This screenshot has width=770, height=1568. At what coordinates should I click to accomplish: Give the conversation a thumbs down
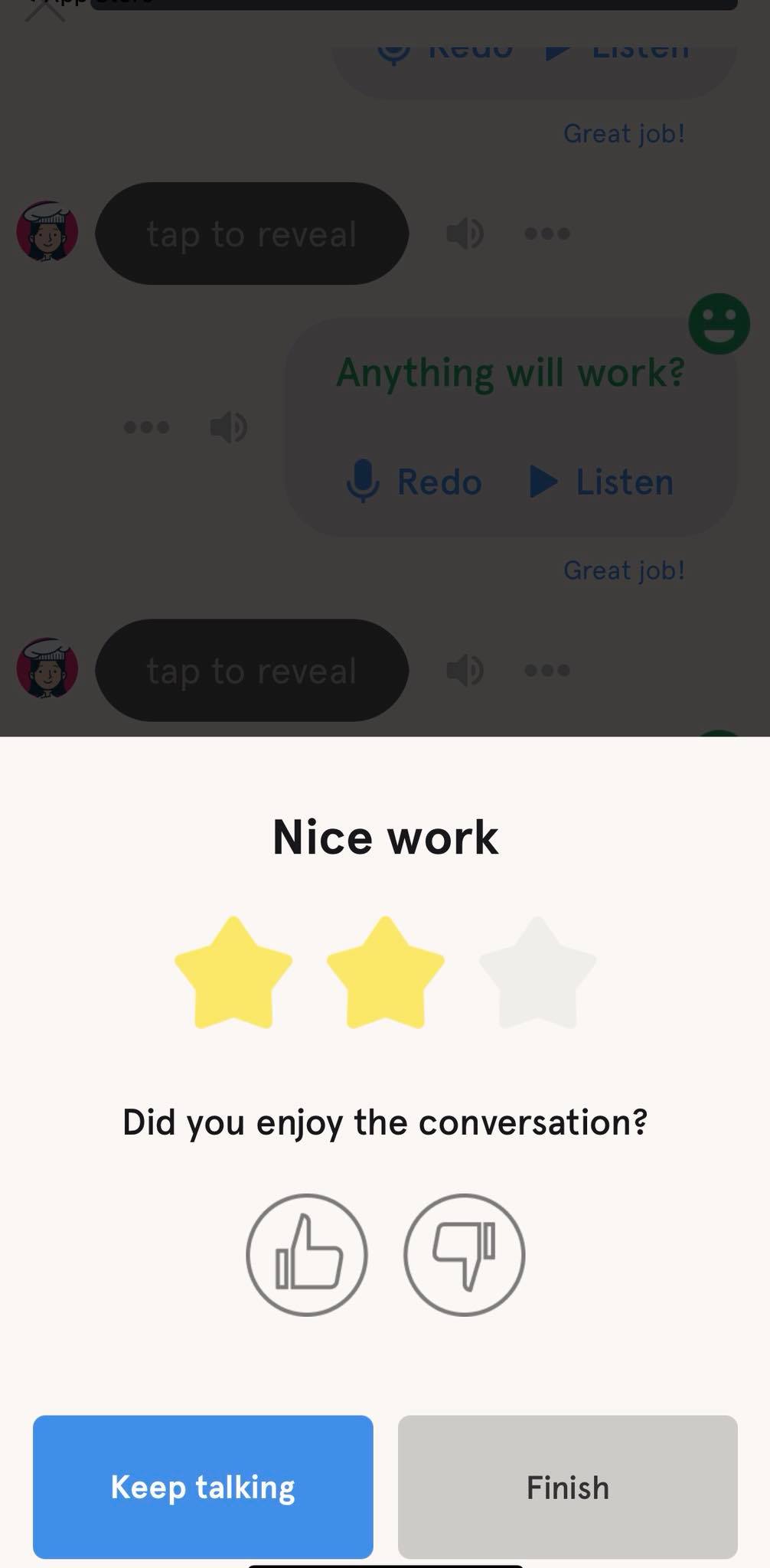[x=464, y=1254]
